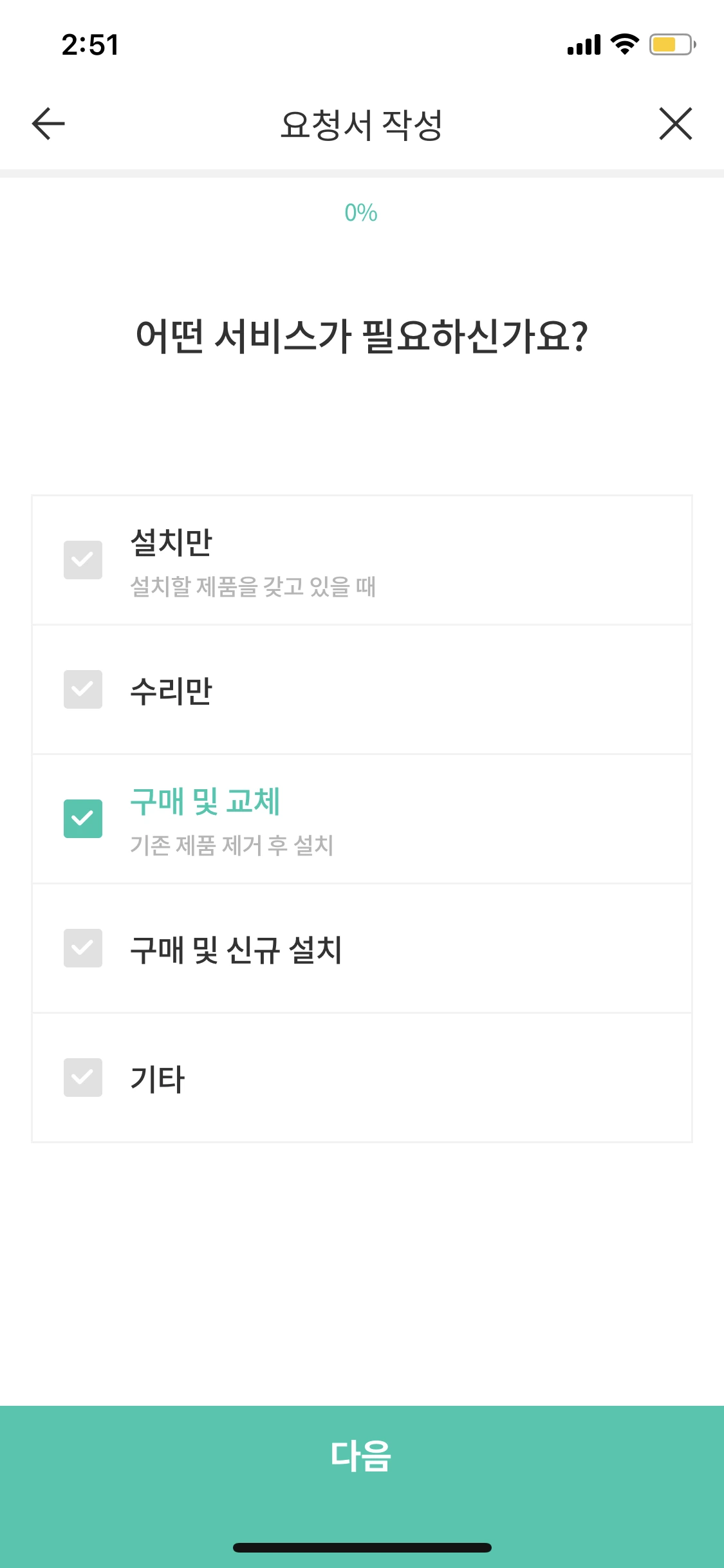Tap the back arrow to return
The image size is (724, 1568).
click(x=46, y=124)
